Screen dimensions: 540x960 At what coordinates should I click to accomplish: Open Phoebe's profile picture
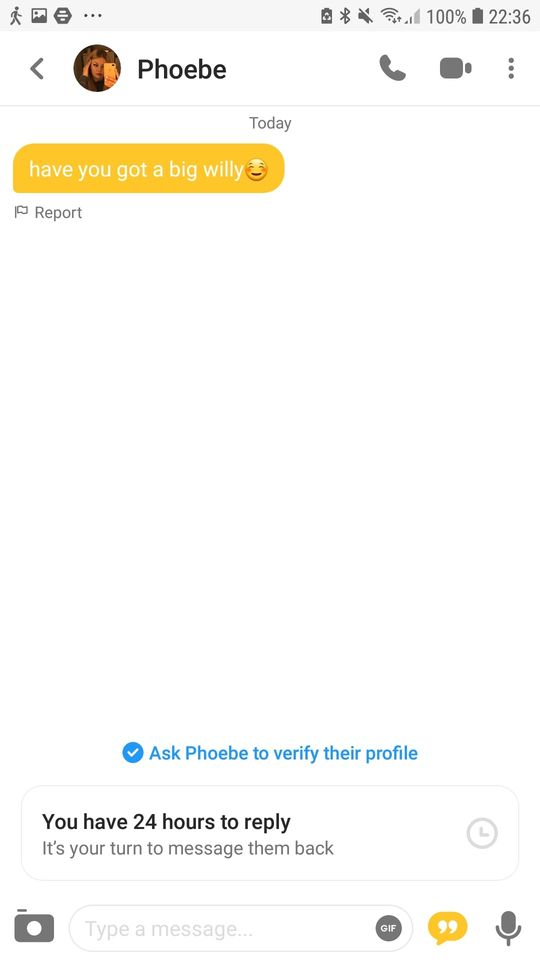[97, 68]
